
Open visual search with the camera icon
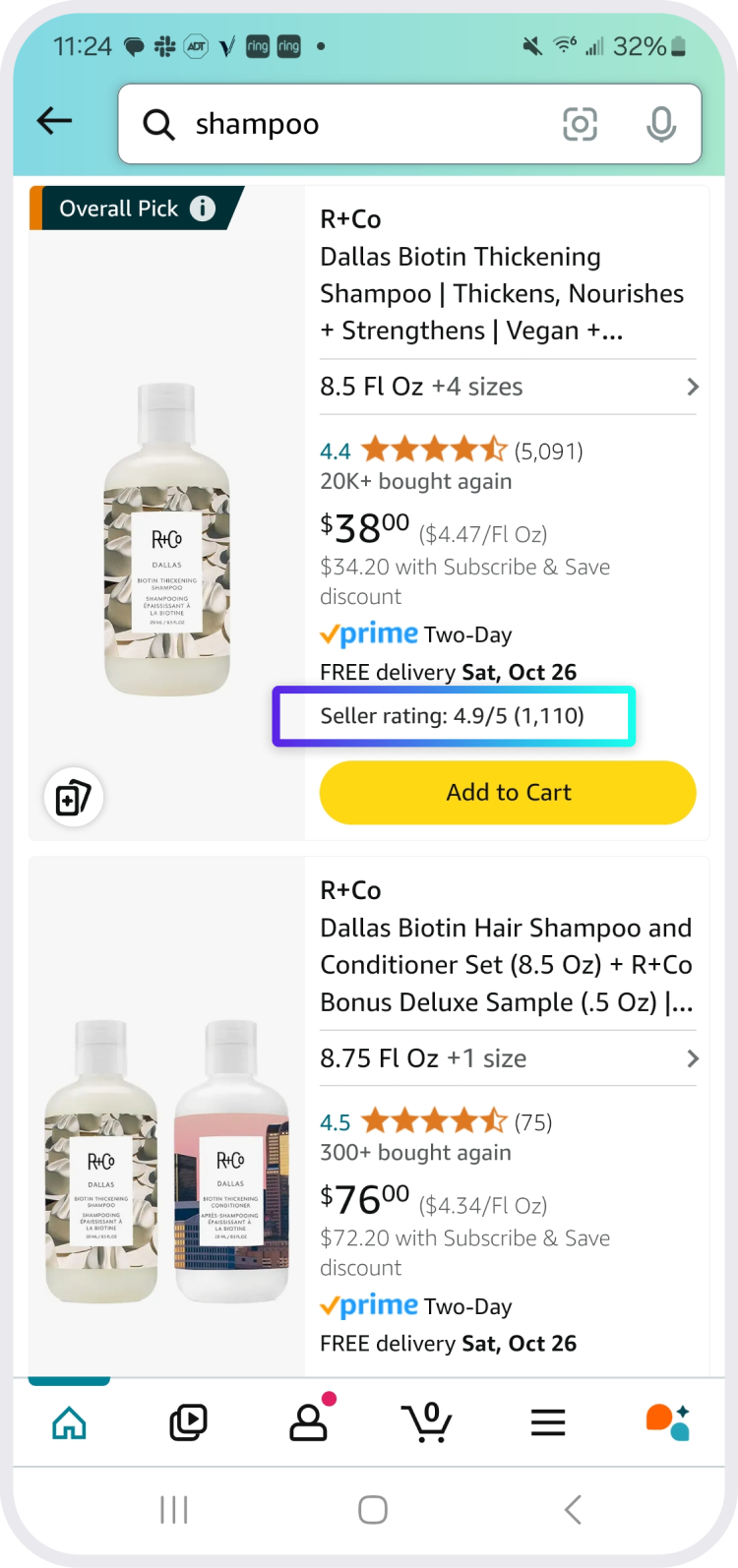click(580, 124)
